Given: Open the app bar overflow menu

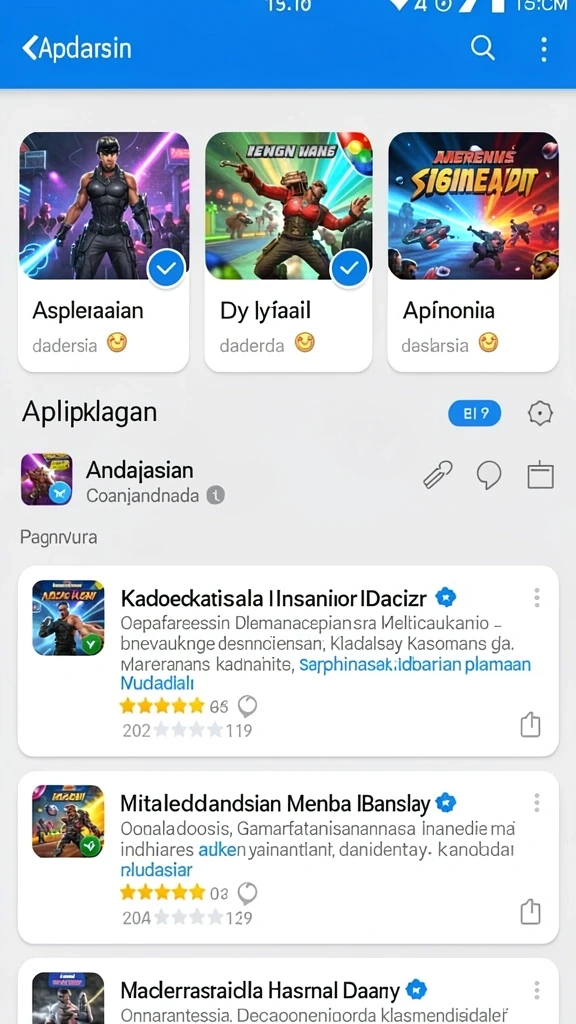Looking at the screenshot, I should tap(543, 49).
